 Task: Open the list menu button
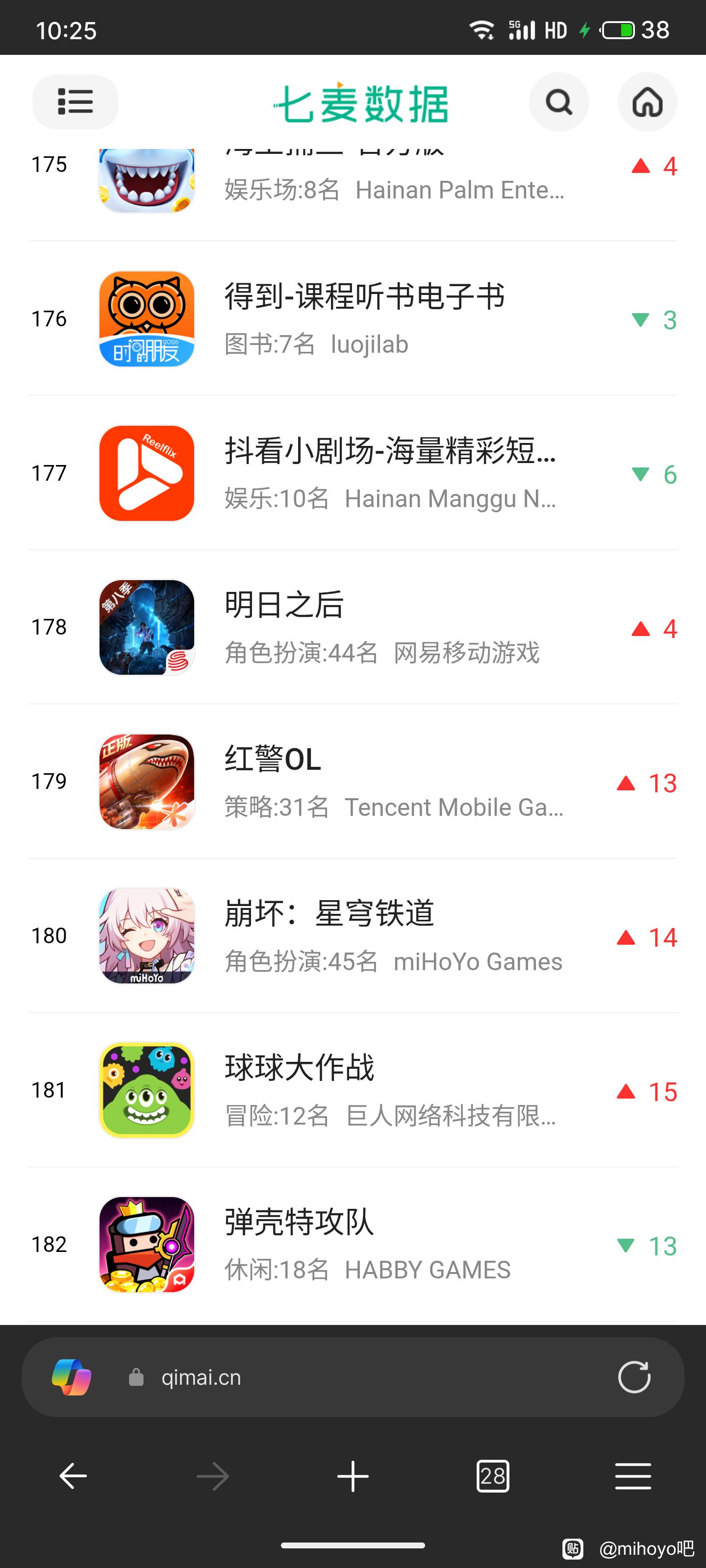[x=75, y=101]
